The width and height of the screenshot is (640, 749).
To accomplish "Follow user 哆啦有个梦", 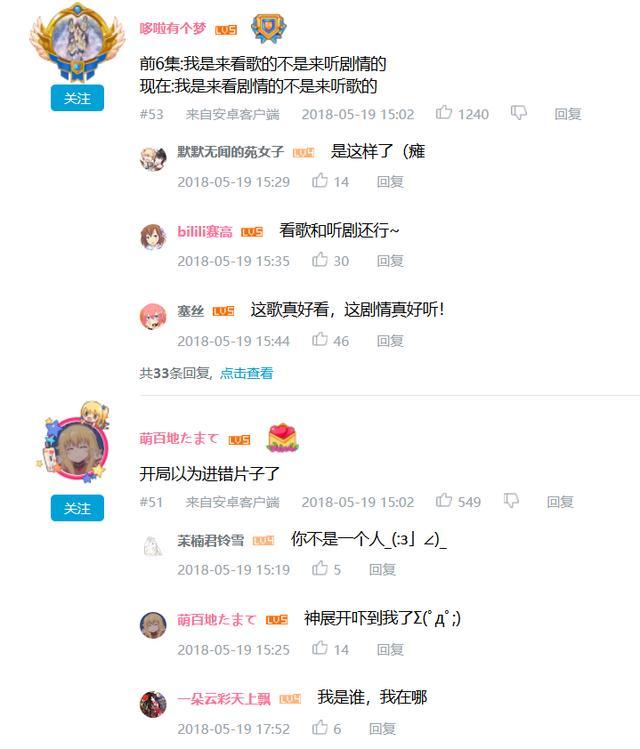I will [x=77, y=98].
